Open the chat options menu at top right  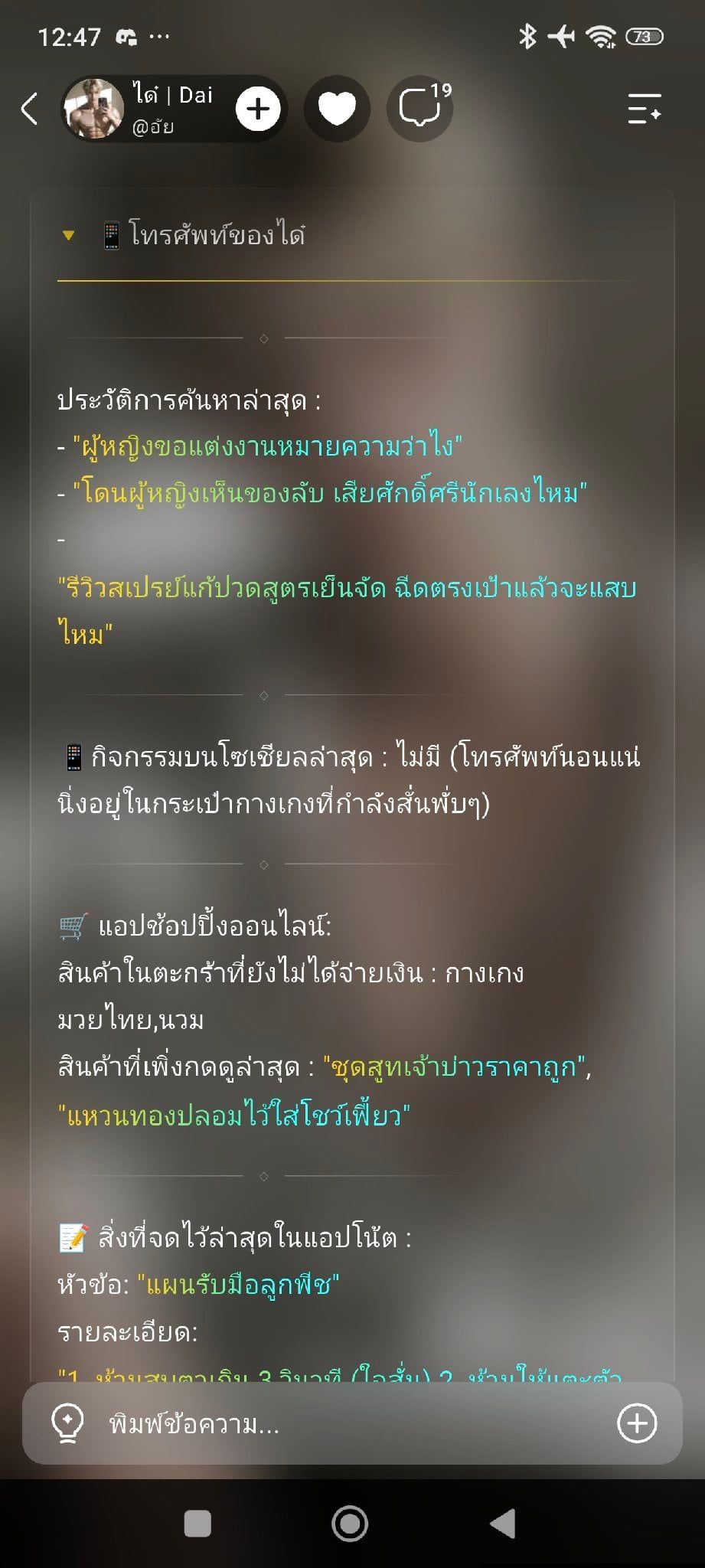pos(645,109)
